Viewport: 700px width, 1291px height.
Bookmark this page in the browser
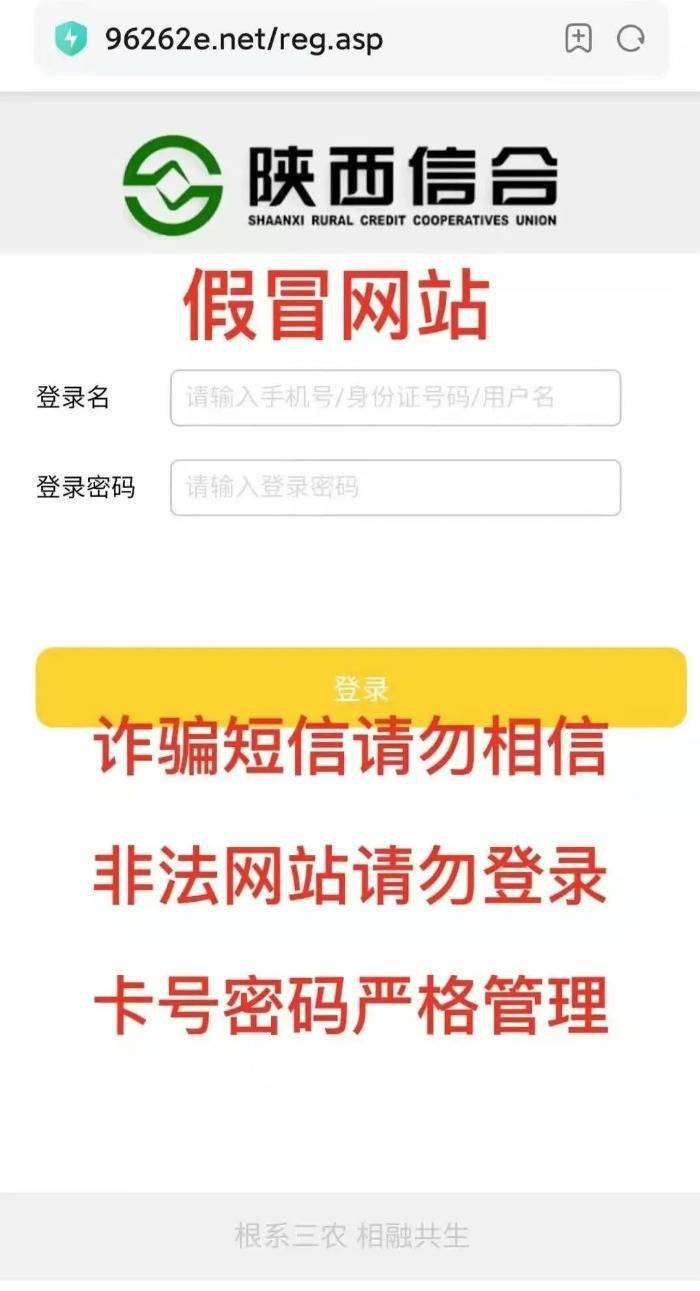coord(578,39)
